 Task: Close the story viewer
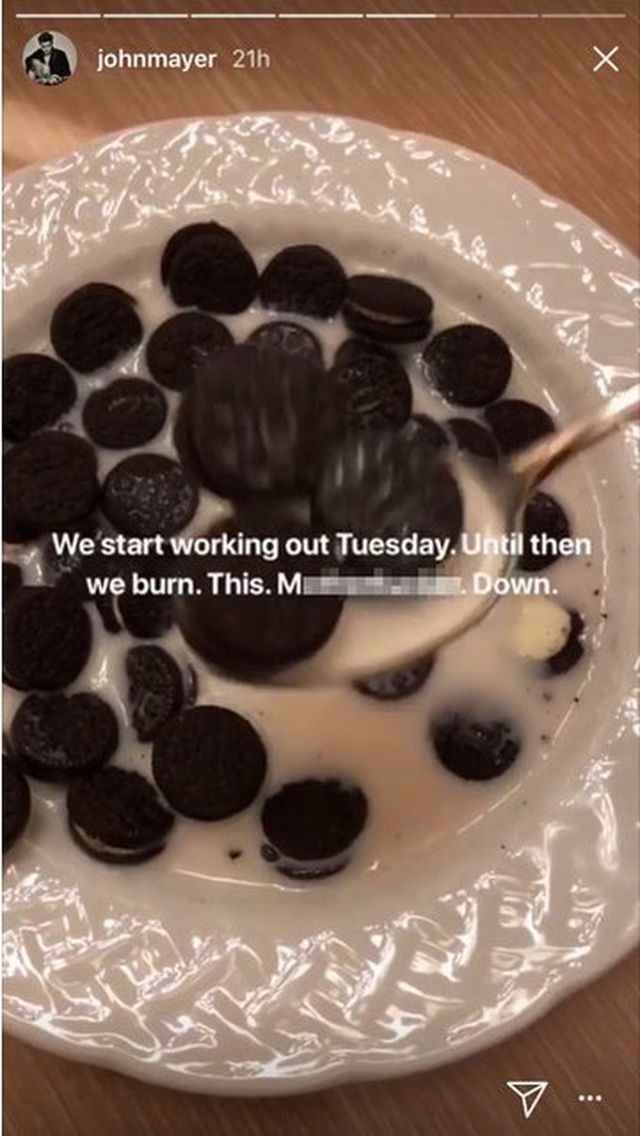(605, 59)
